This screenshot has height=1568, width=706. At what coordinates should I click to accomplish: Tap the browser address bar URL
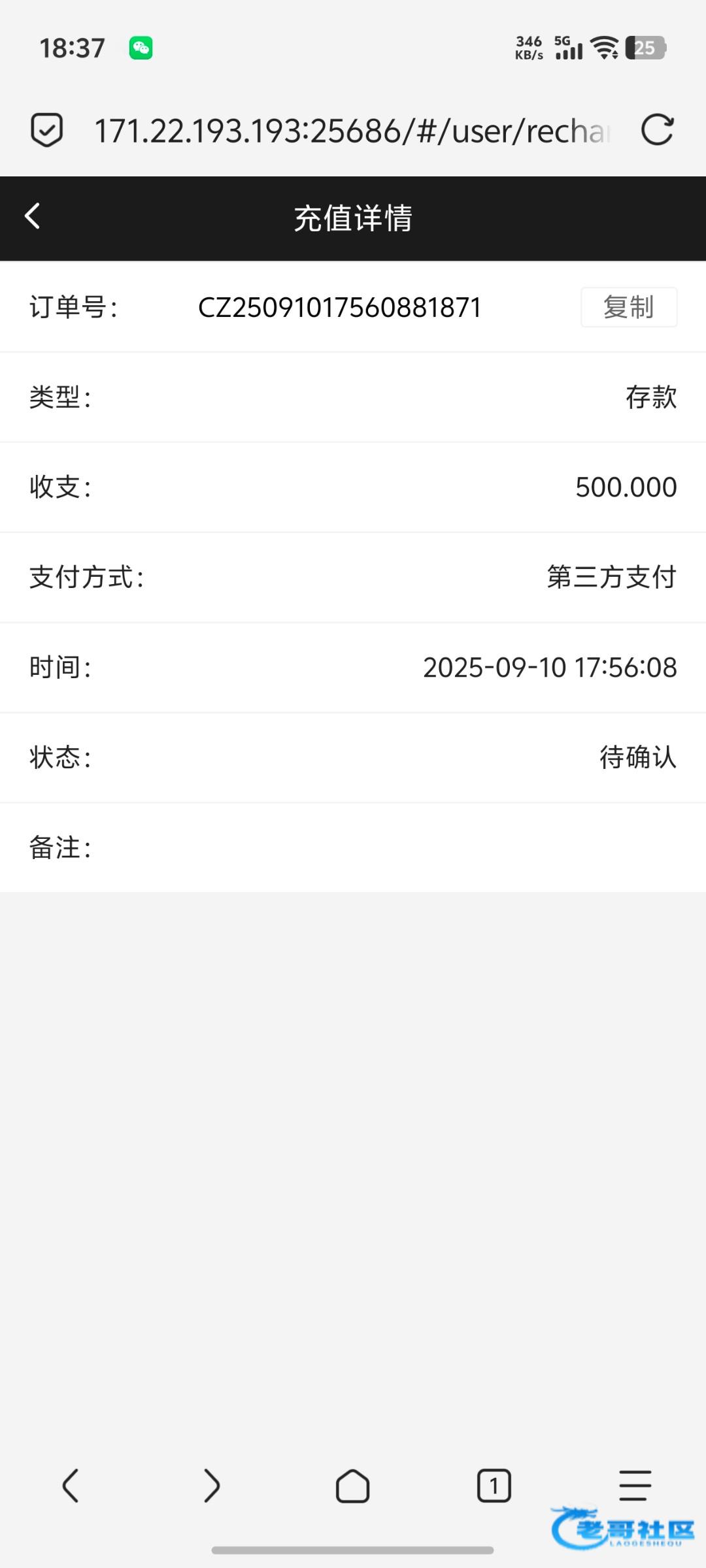(x=353, y=131)
